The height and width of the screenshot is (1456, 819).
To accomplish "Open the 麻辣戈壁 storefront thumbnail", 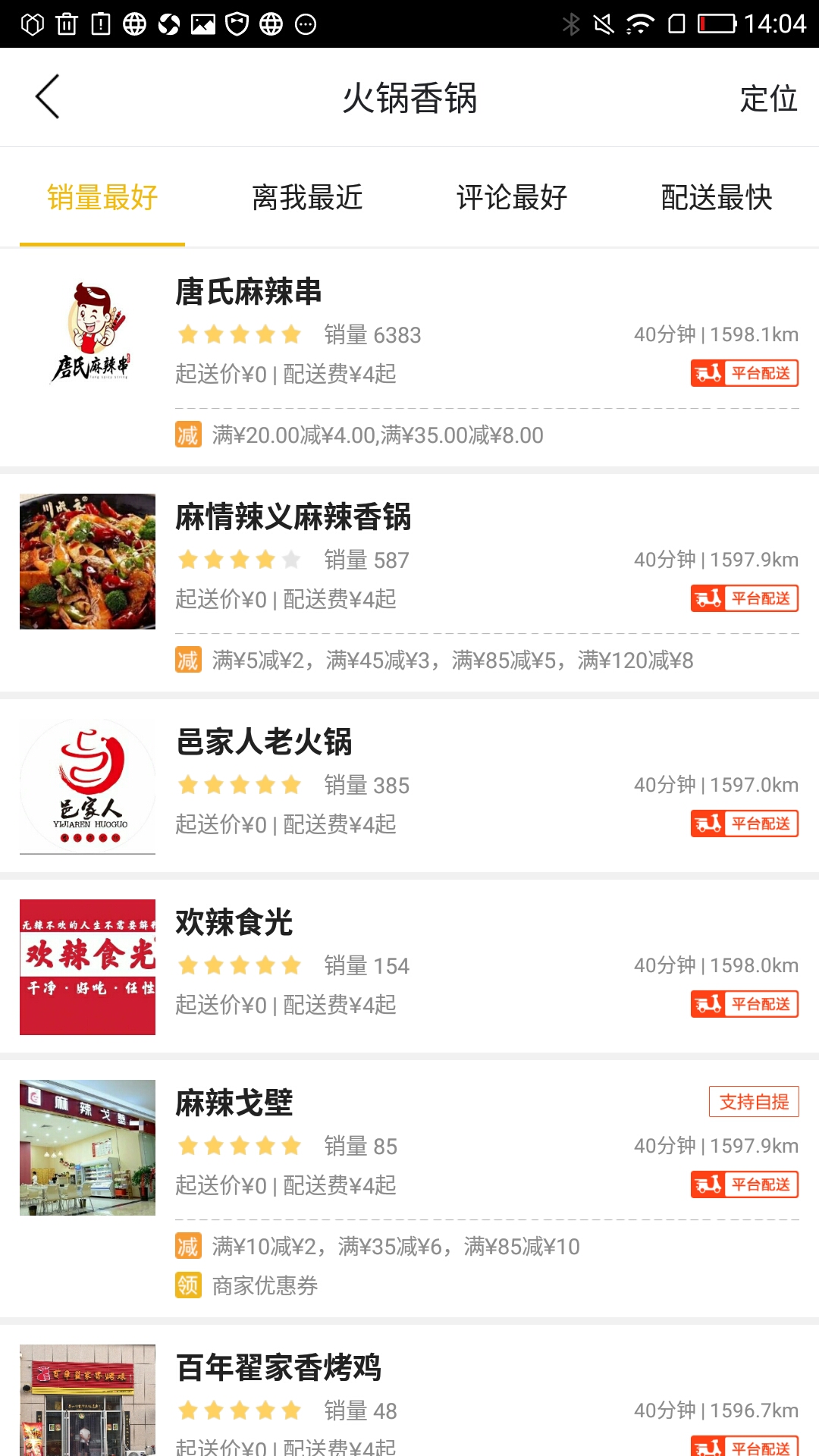I will tap(86, 1147).
